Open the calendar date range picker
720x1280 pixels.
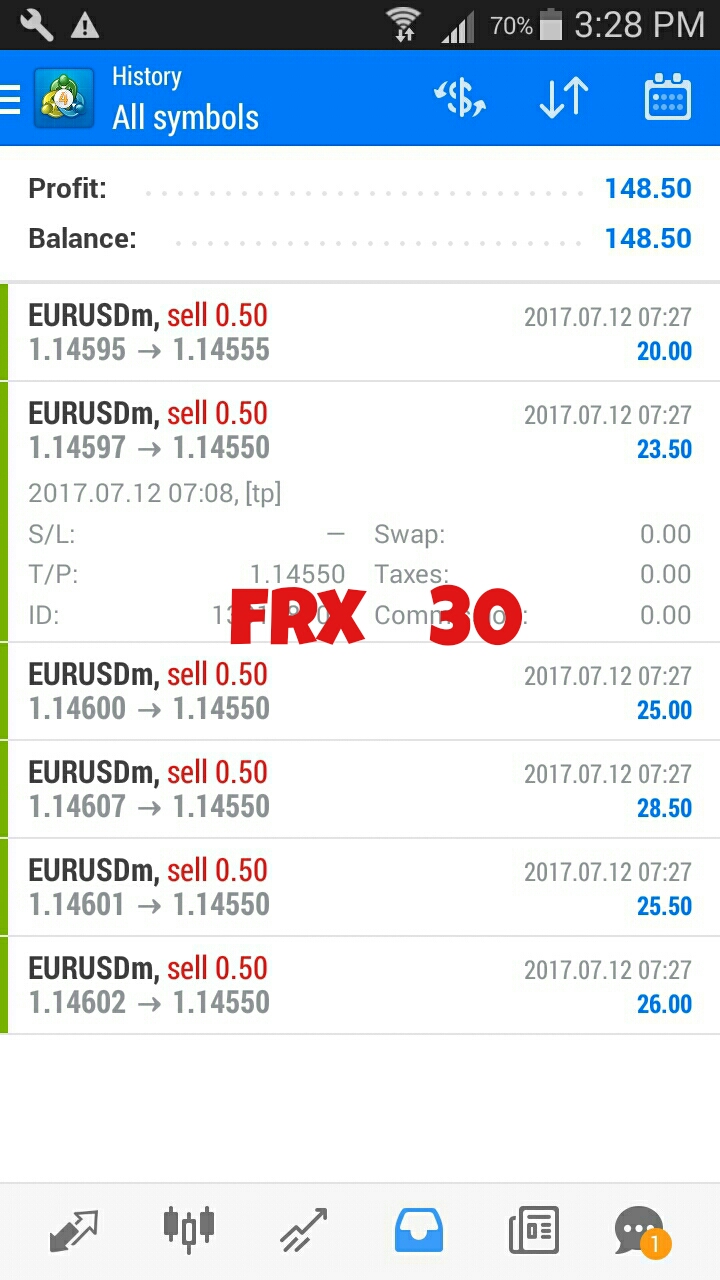(x=667, y=99)
